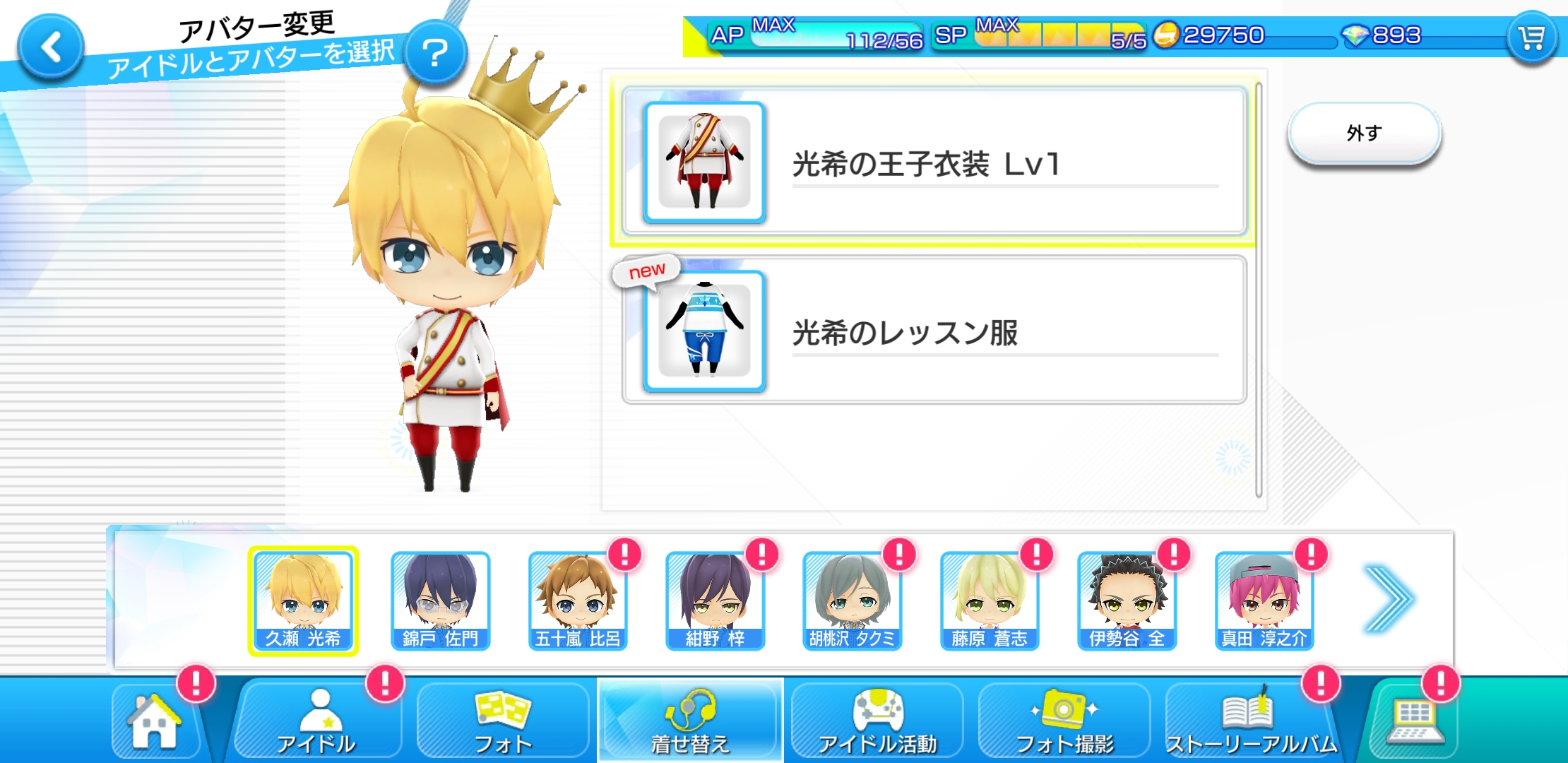Choose idol 錦戸 佐門

440,601
